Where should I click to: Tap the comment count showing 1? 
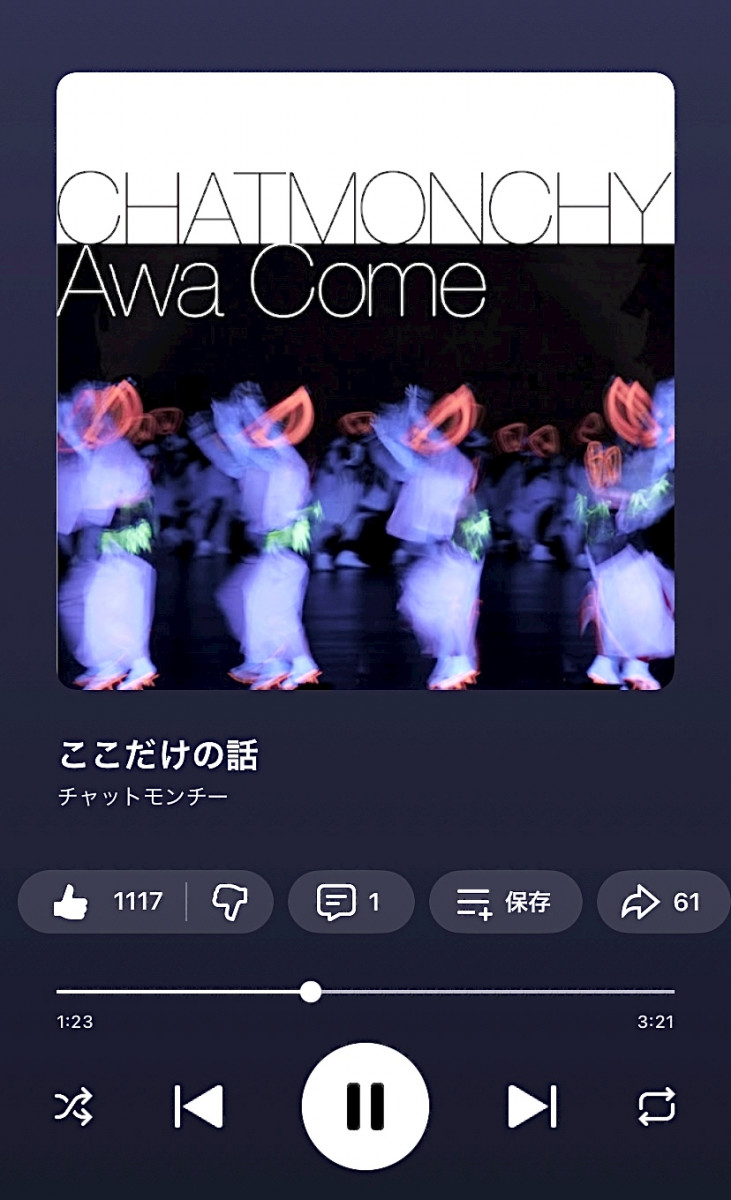[x=374, y=901]
